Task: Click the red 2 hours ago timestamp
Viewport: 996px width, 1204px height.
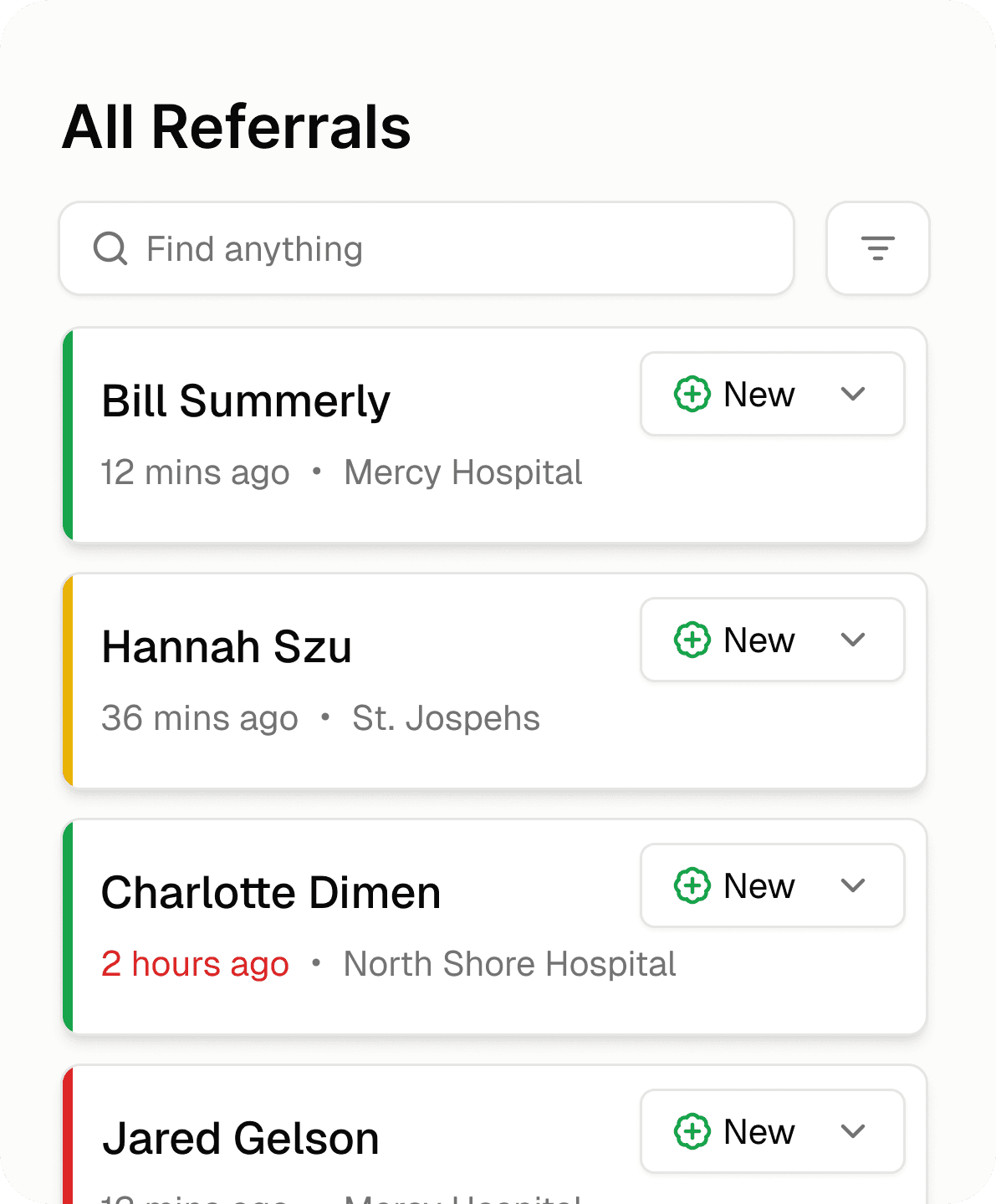Action: [x=195, y=963]
